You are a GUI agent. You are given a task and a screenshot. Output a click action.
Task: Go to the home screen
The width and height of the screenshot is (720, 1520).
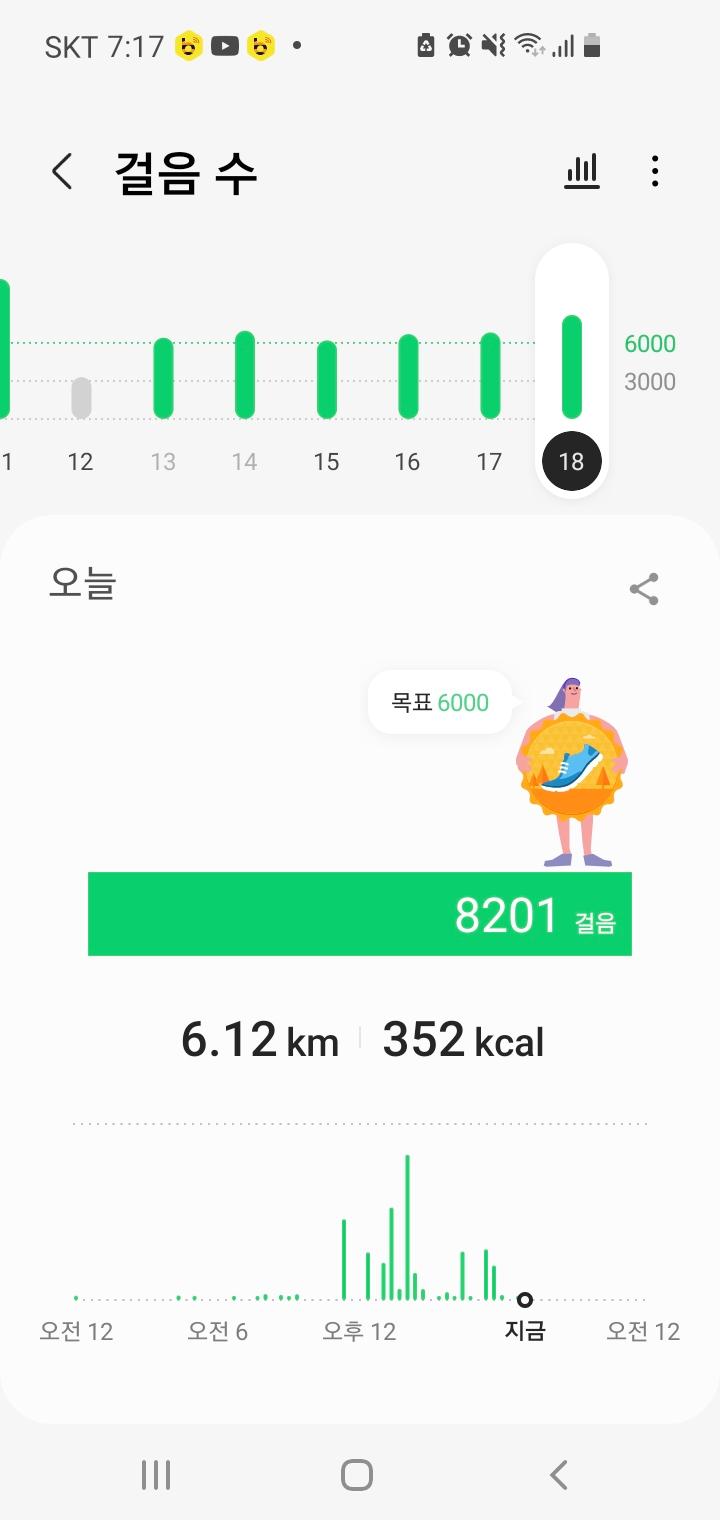(357, 1475)
